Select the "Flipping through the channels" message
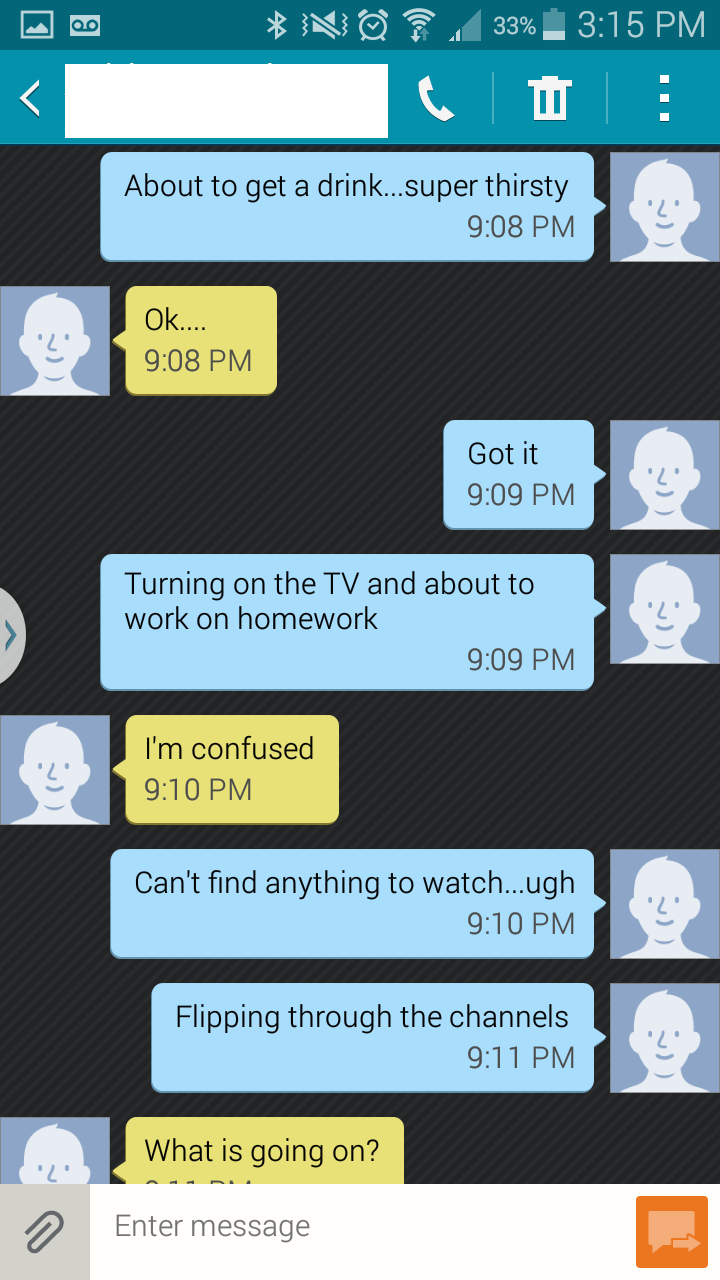 tap(372, 1037)
